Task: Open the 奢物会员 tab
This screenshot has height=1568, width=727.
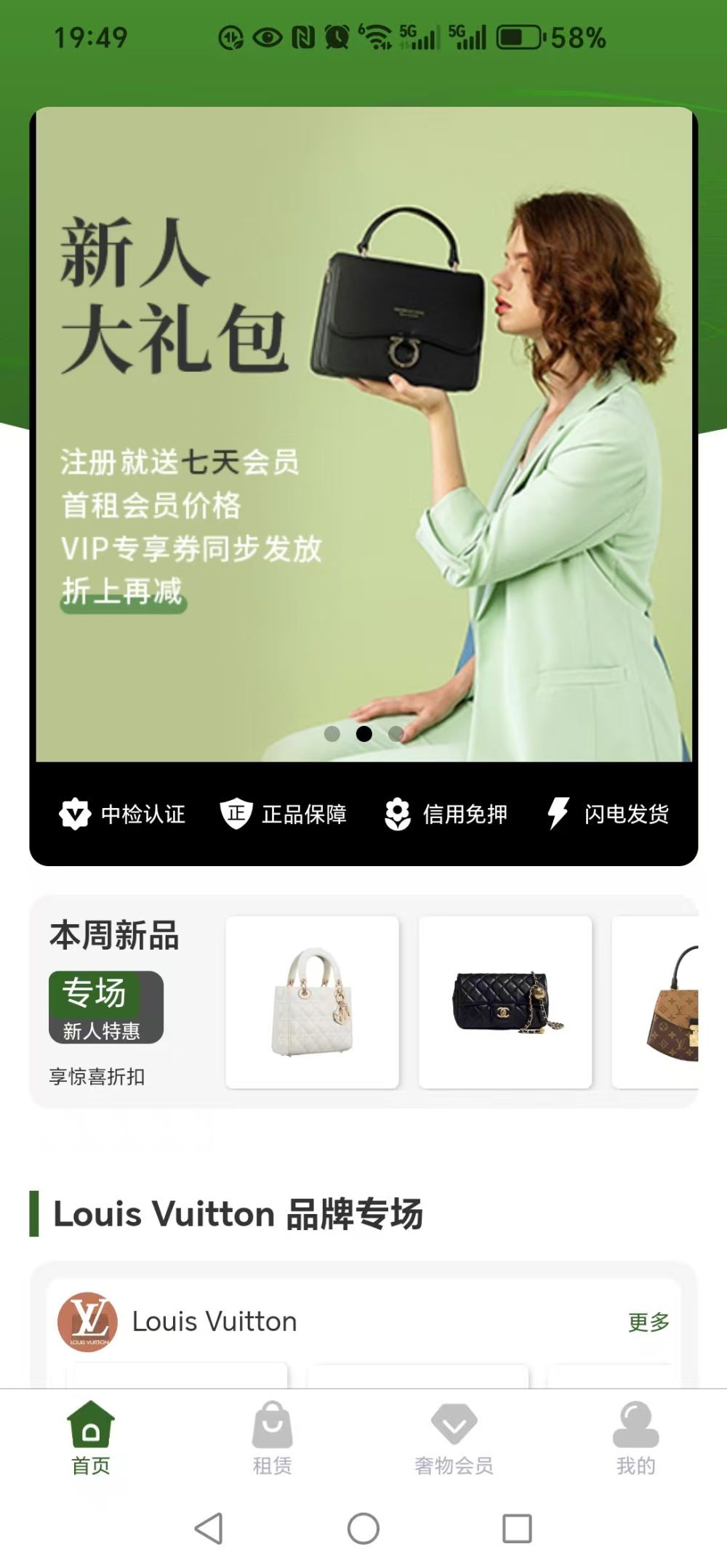Action: (x=454, y=1439)
